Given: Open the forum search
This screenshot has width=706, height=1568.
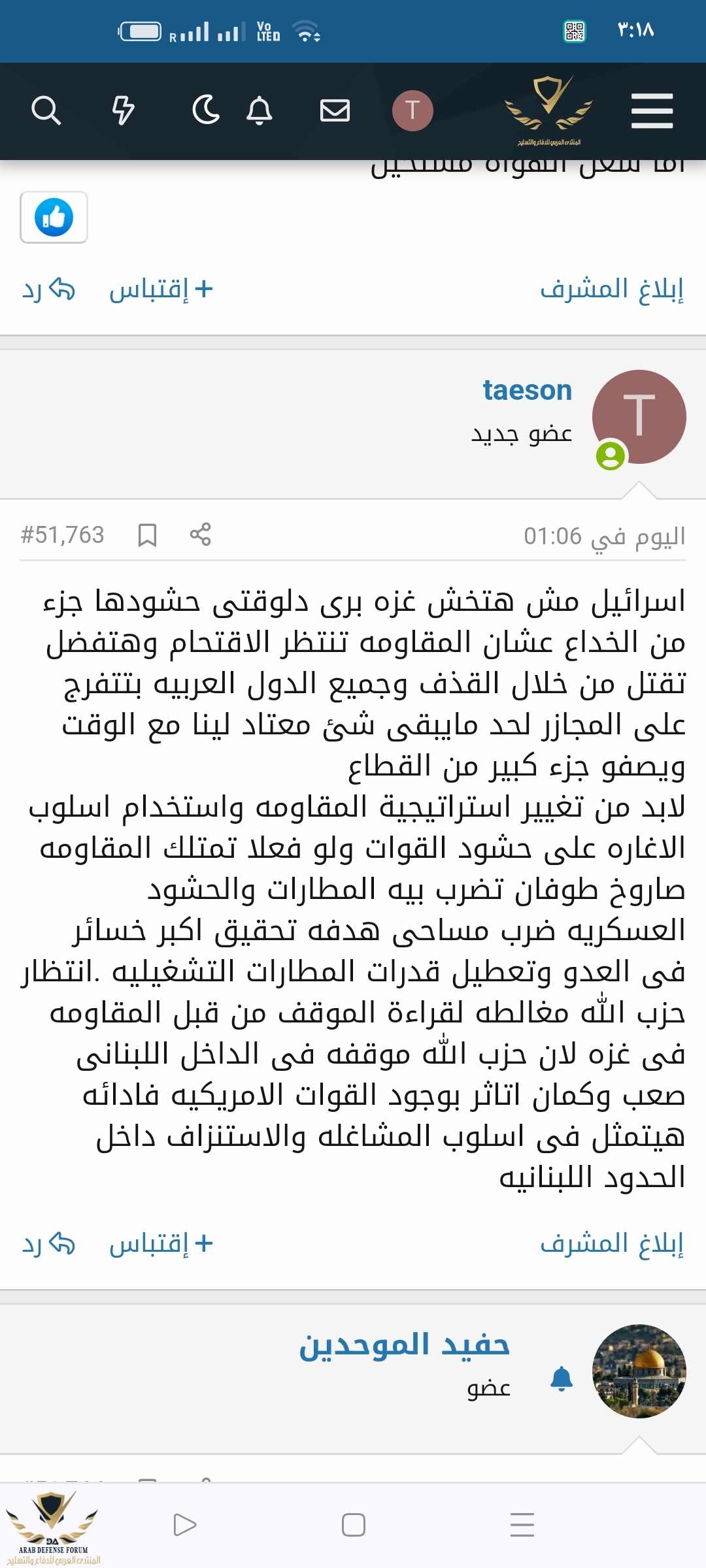Looking at the screenshot, I should tap(46, 110).
